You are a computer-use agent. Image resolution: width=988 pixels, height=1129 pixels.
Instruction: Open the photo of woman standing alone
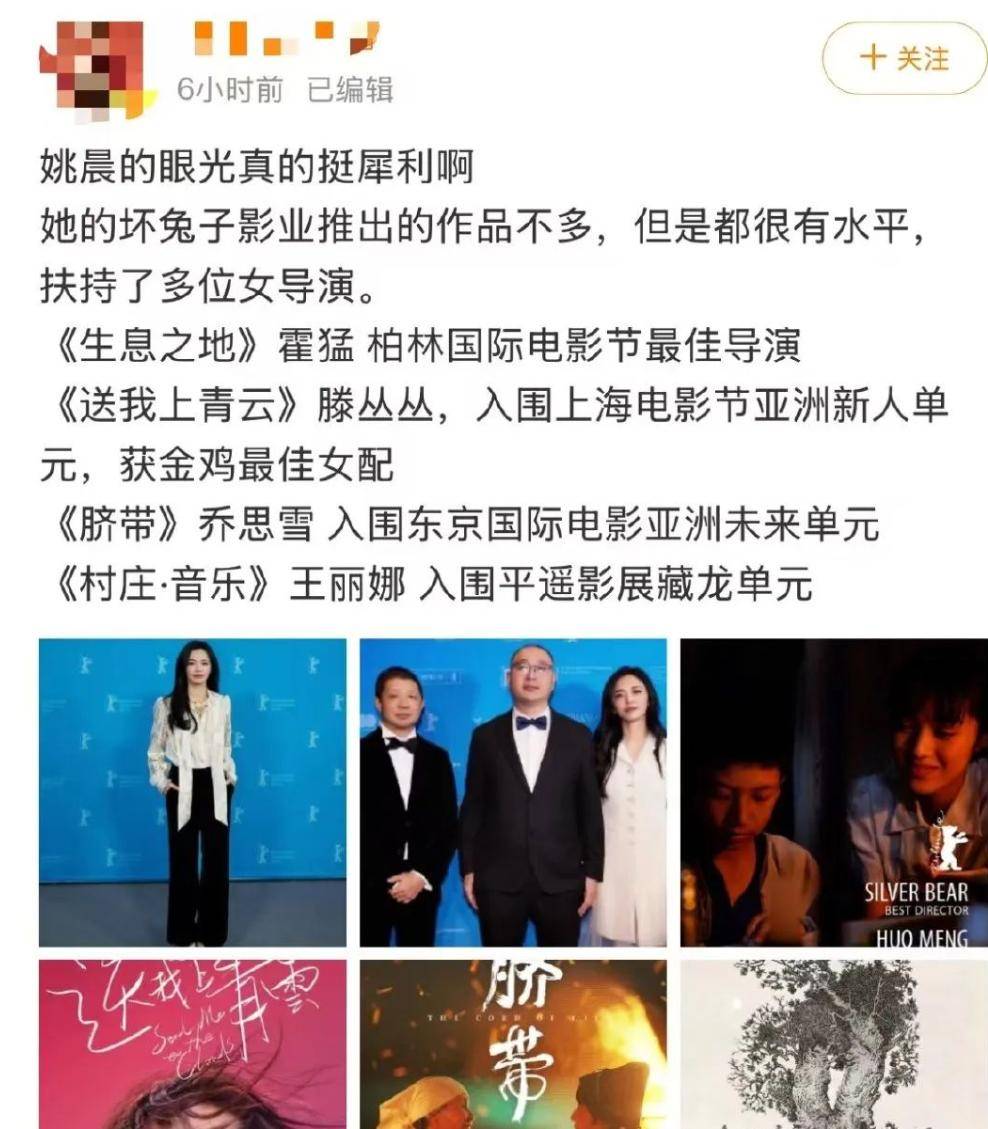tap(193, 792)
